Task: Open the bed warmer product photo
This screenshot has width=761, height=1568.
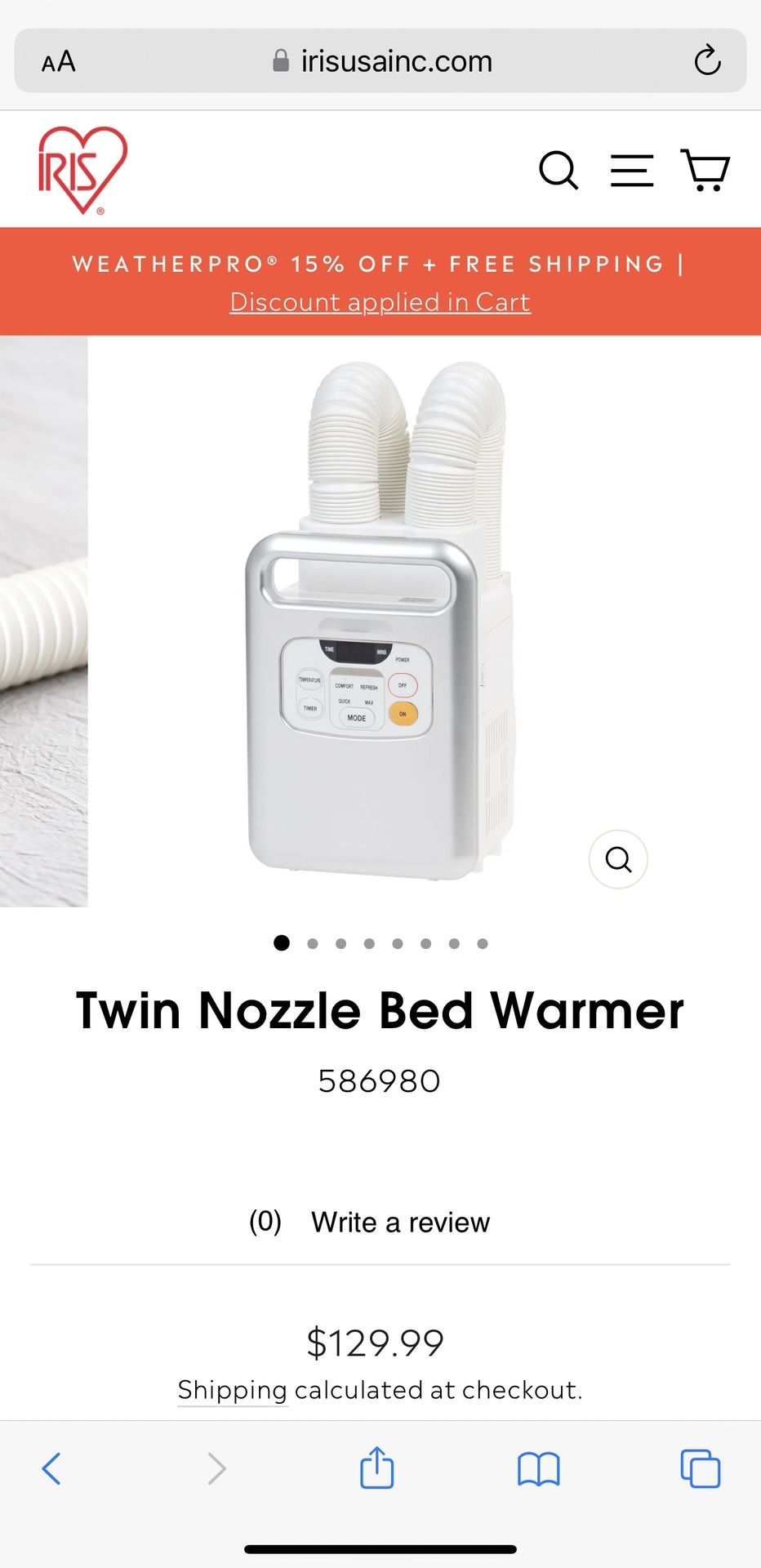Action: tap(380, 621)
